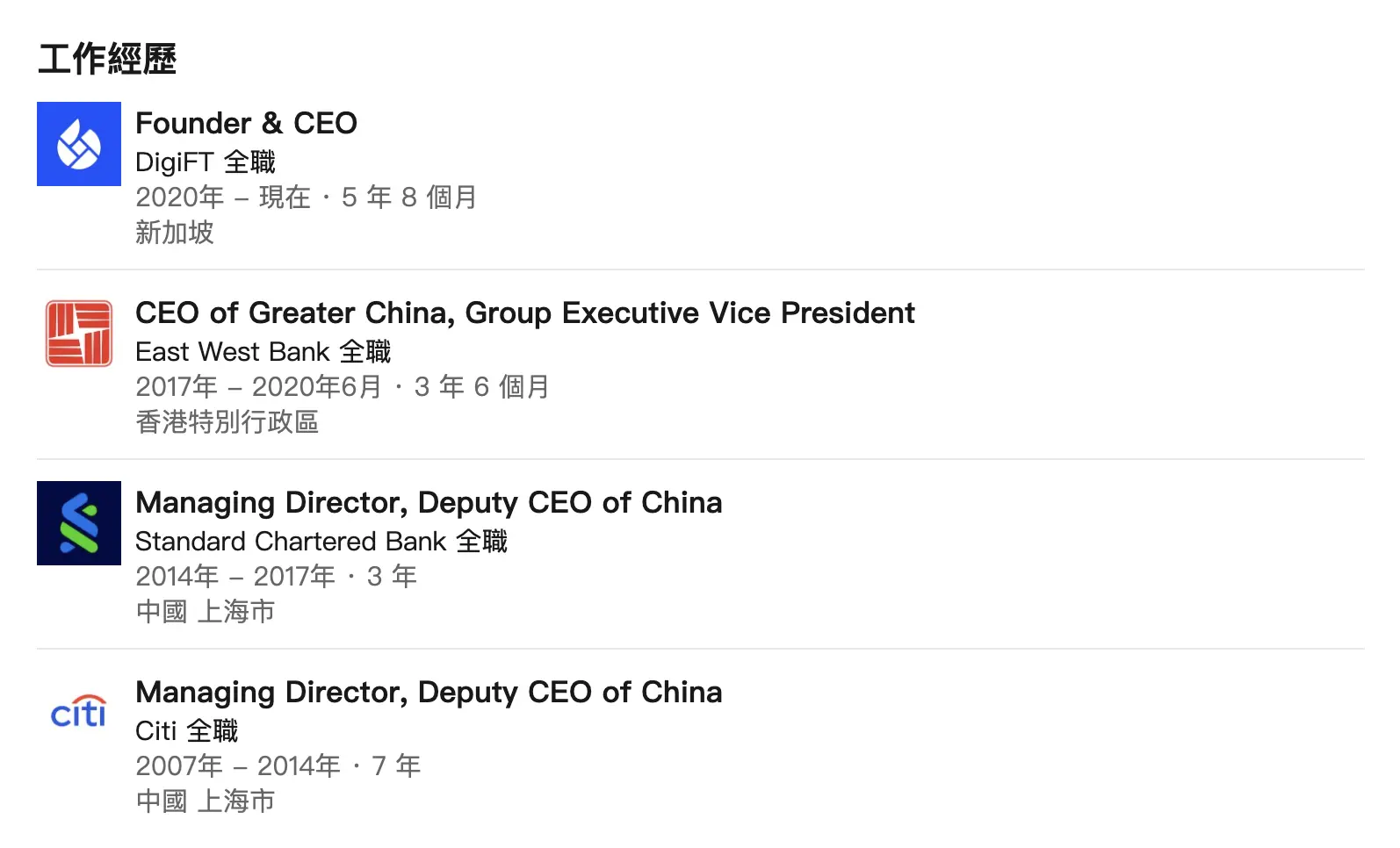
Task: Open the Standard Chartered Bank experience entry
Action: [x=428, y=503]
